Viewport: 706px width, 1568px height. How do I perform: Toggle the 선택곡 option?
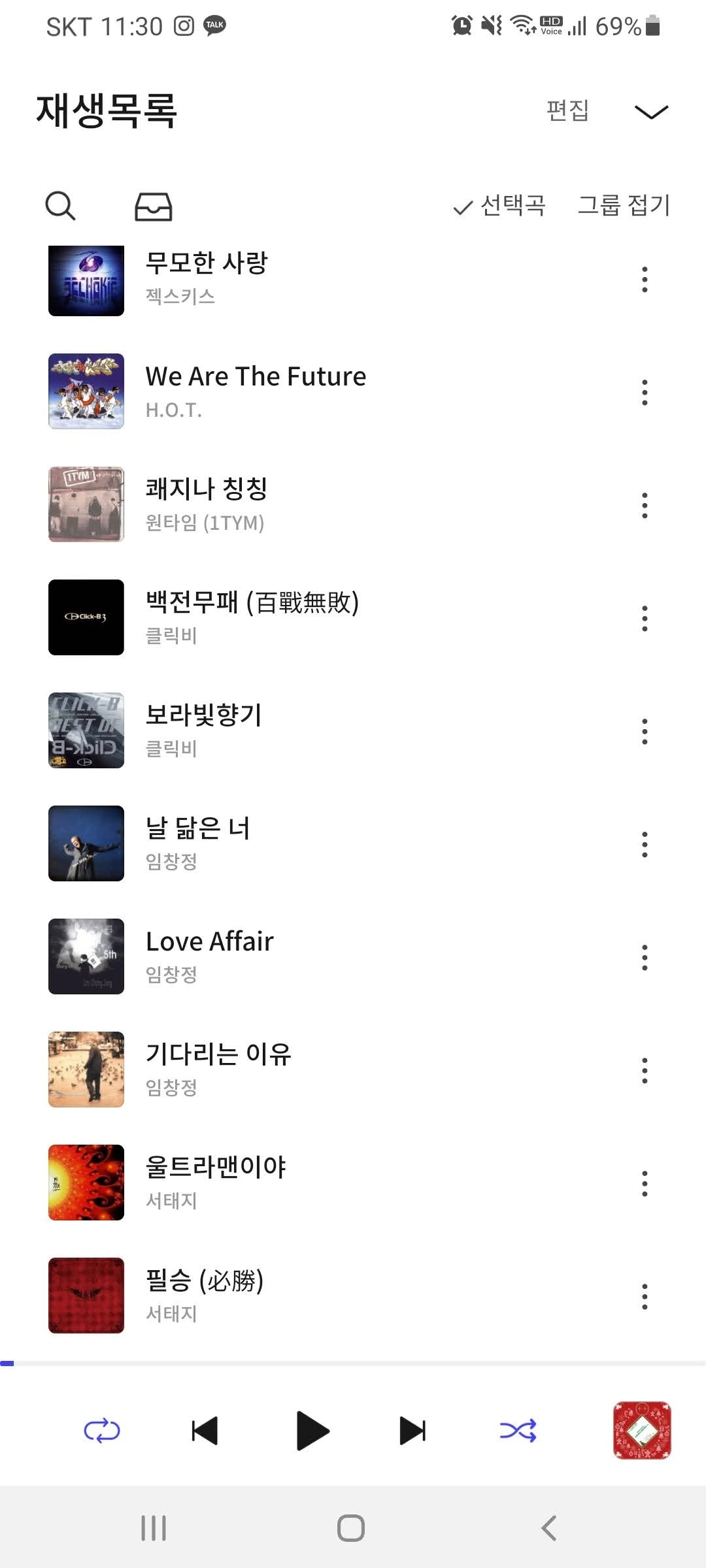pyautogui.click(x=500, y=206)
